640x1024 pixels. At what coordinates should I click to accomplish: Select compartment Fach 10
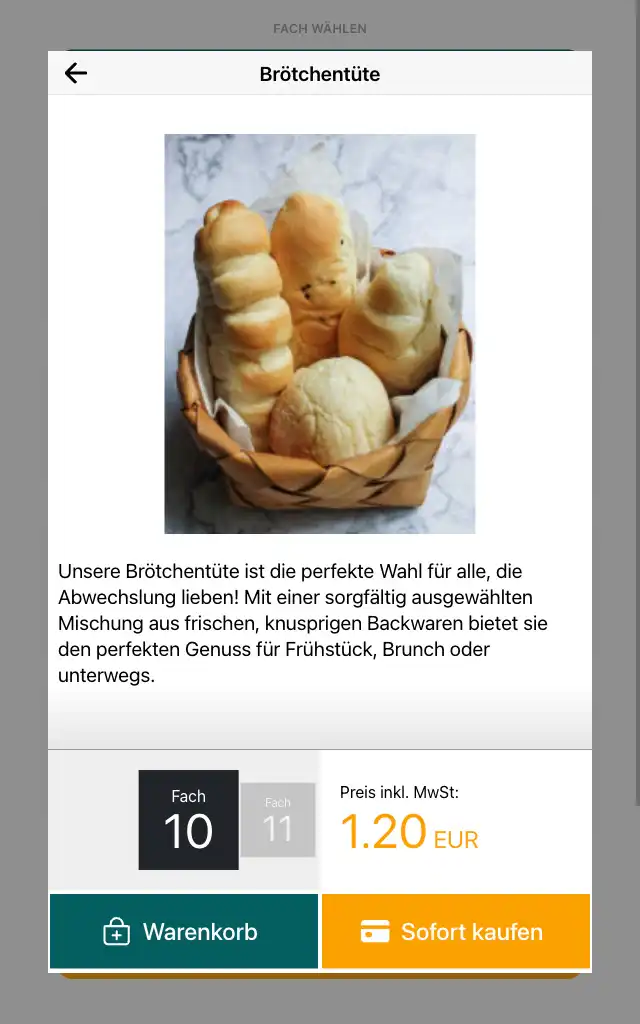pos(188,819)
